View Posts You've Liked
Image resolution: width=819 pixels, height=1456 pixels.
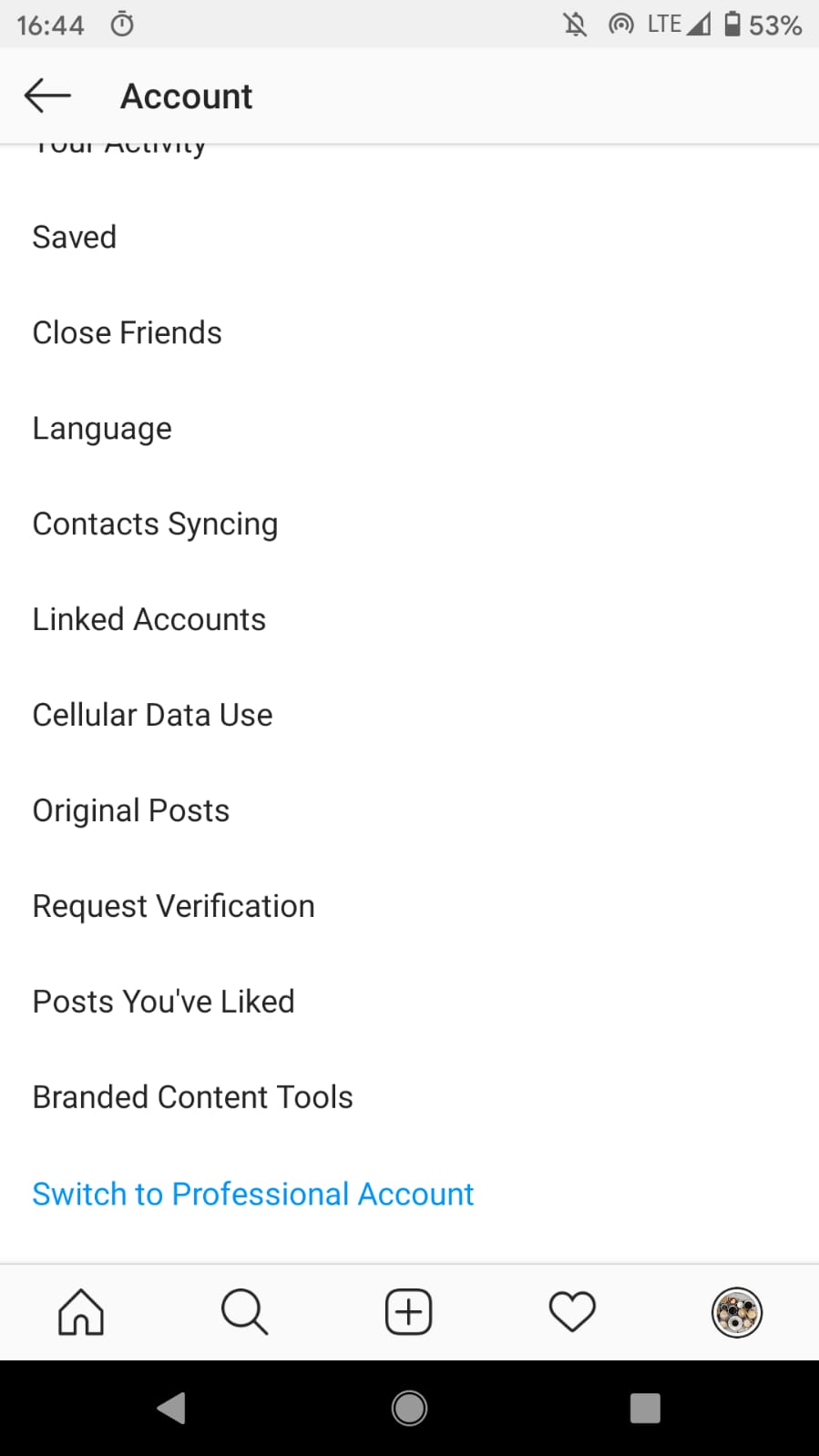pyautogui.click(x=163, y=1003)
